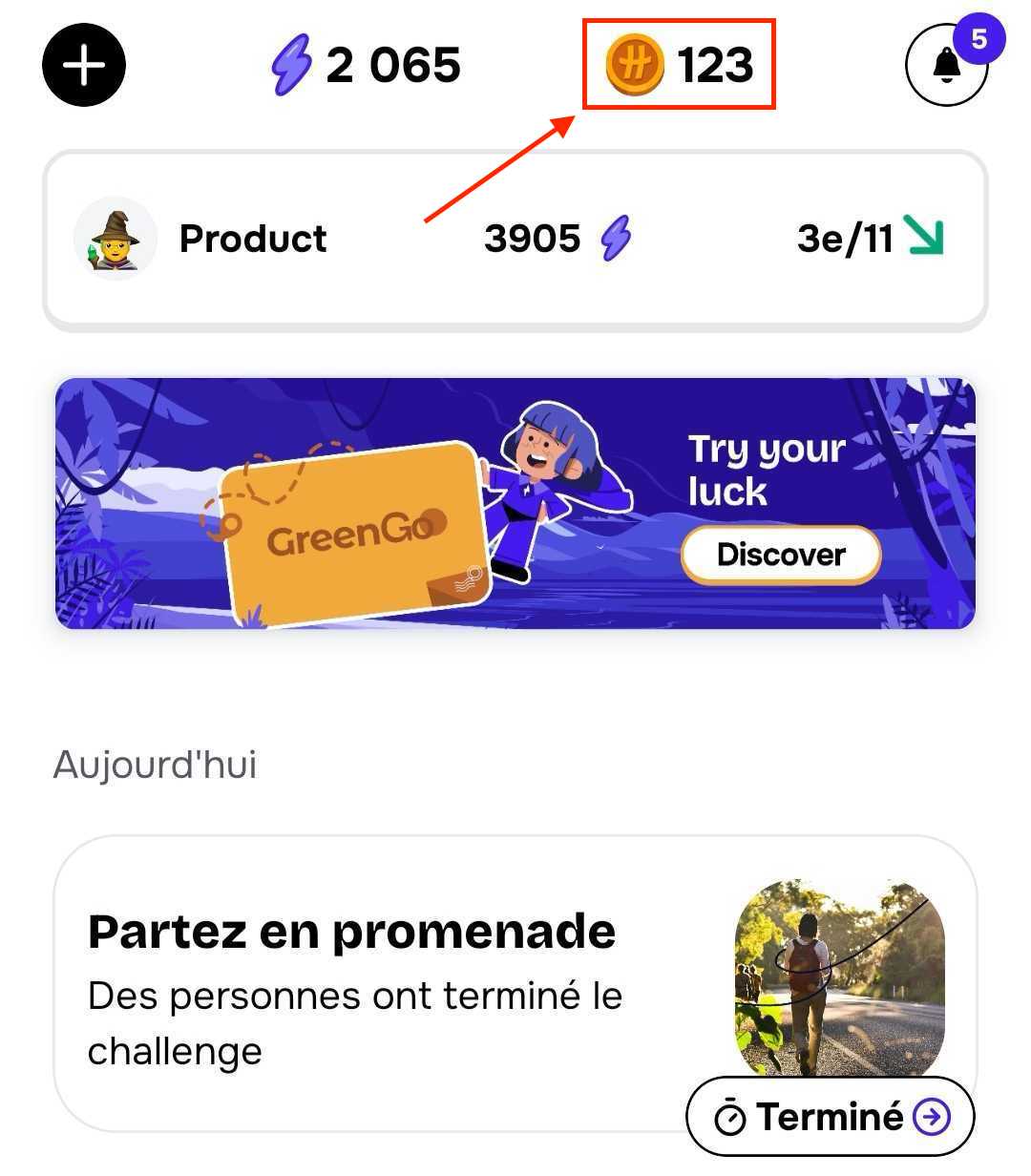Tap Discover on the GreenGo banner
1031x1176 pixels.
point(780,555)
